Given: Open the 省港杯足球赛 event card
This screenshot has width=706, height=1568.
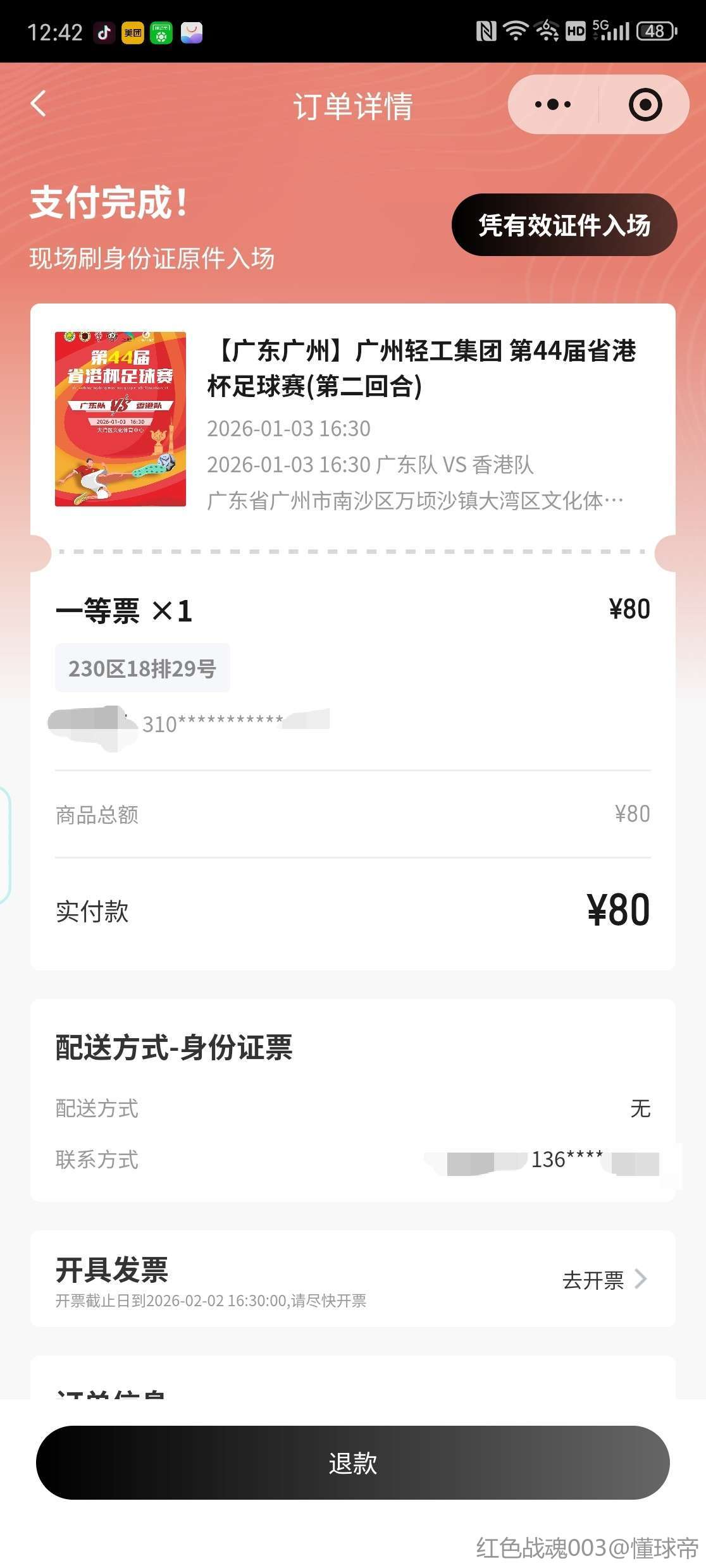Looking at the screenshot, I should (x=352, y=420).
